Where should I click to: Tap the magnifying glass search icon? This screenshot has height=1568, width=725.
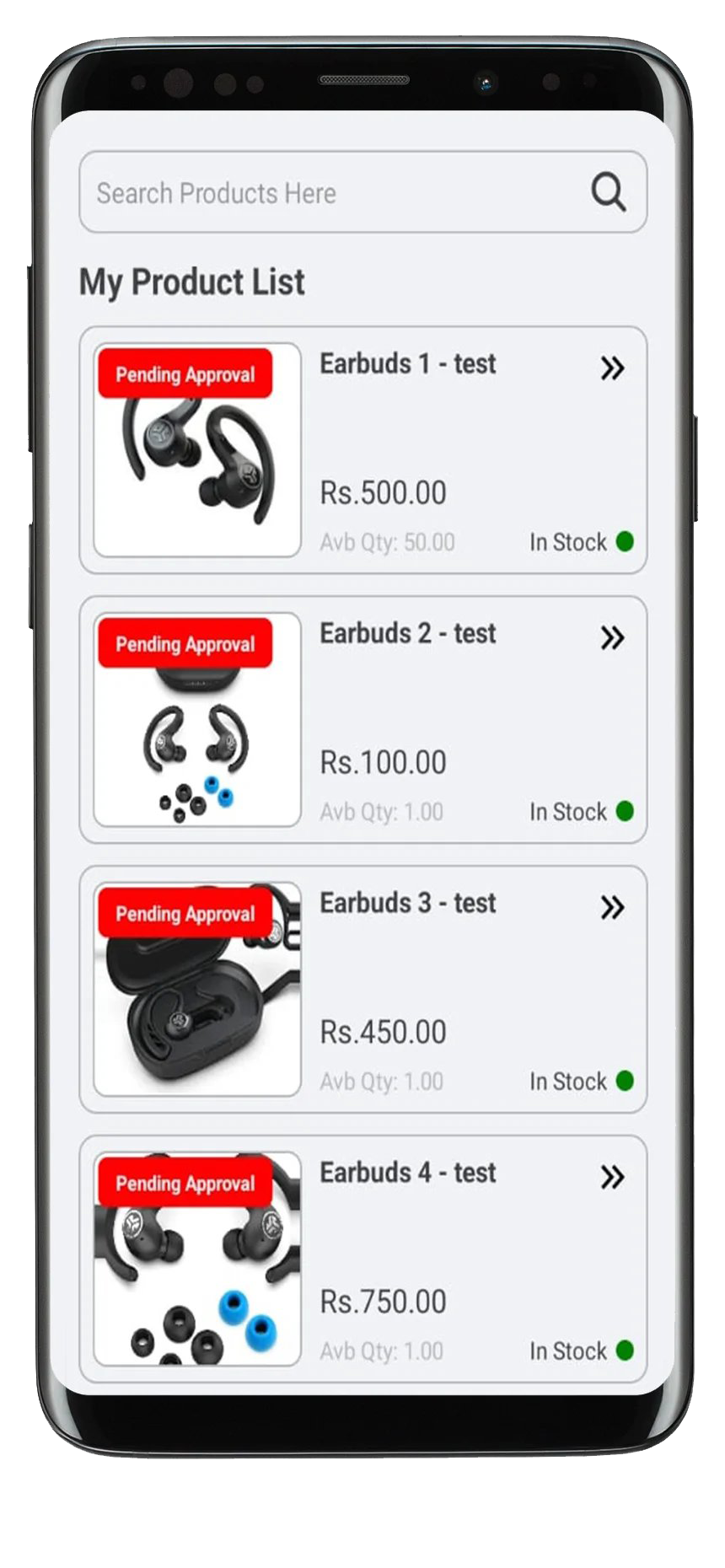[608, 192]
